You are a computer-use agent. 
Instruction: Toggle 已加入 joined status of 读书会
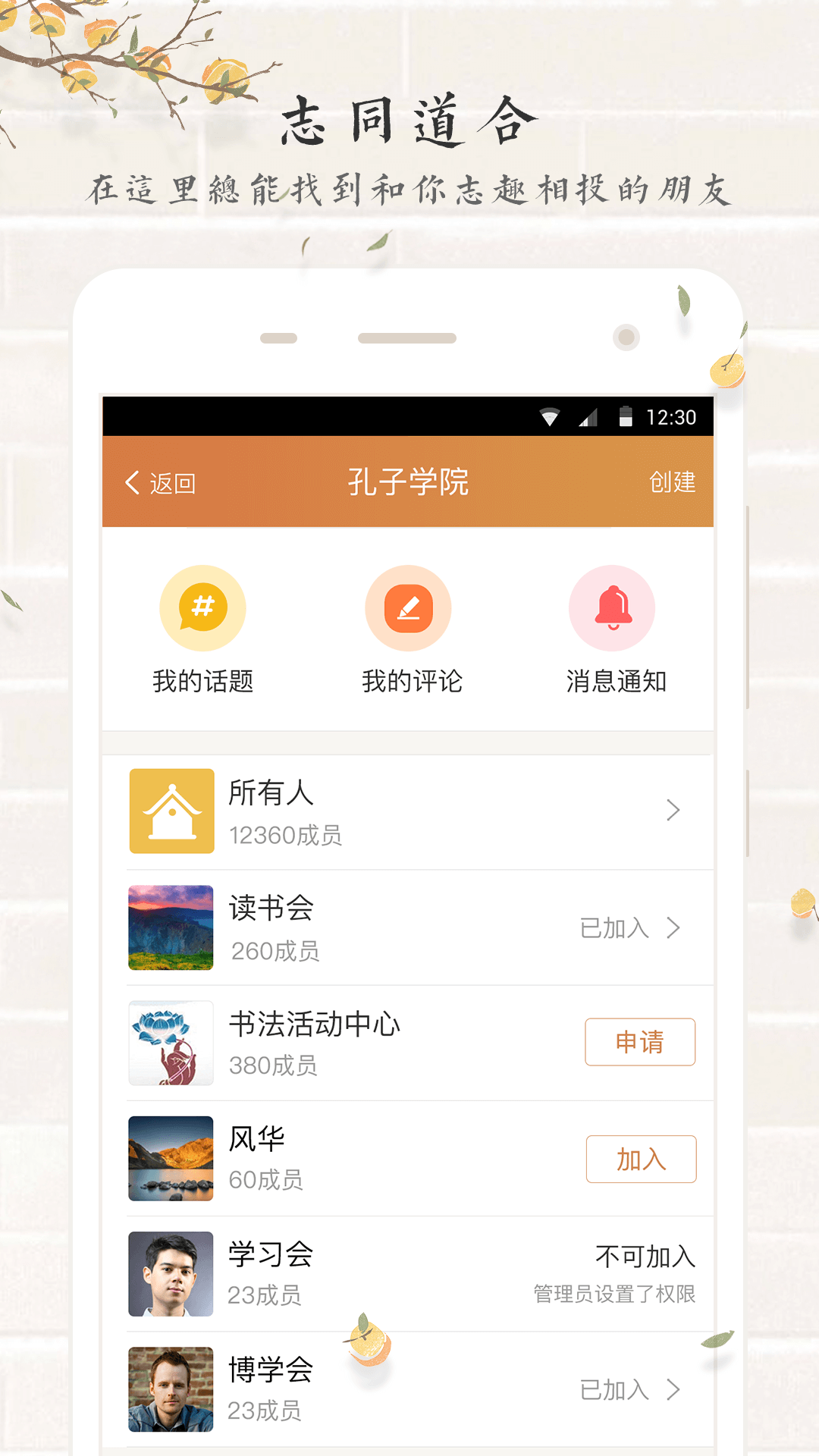(614, 927)
